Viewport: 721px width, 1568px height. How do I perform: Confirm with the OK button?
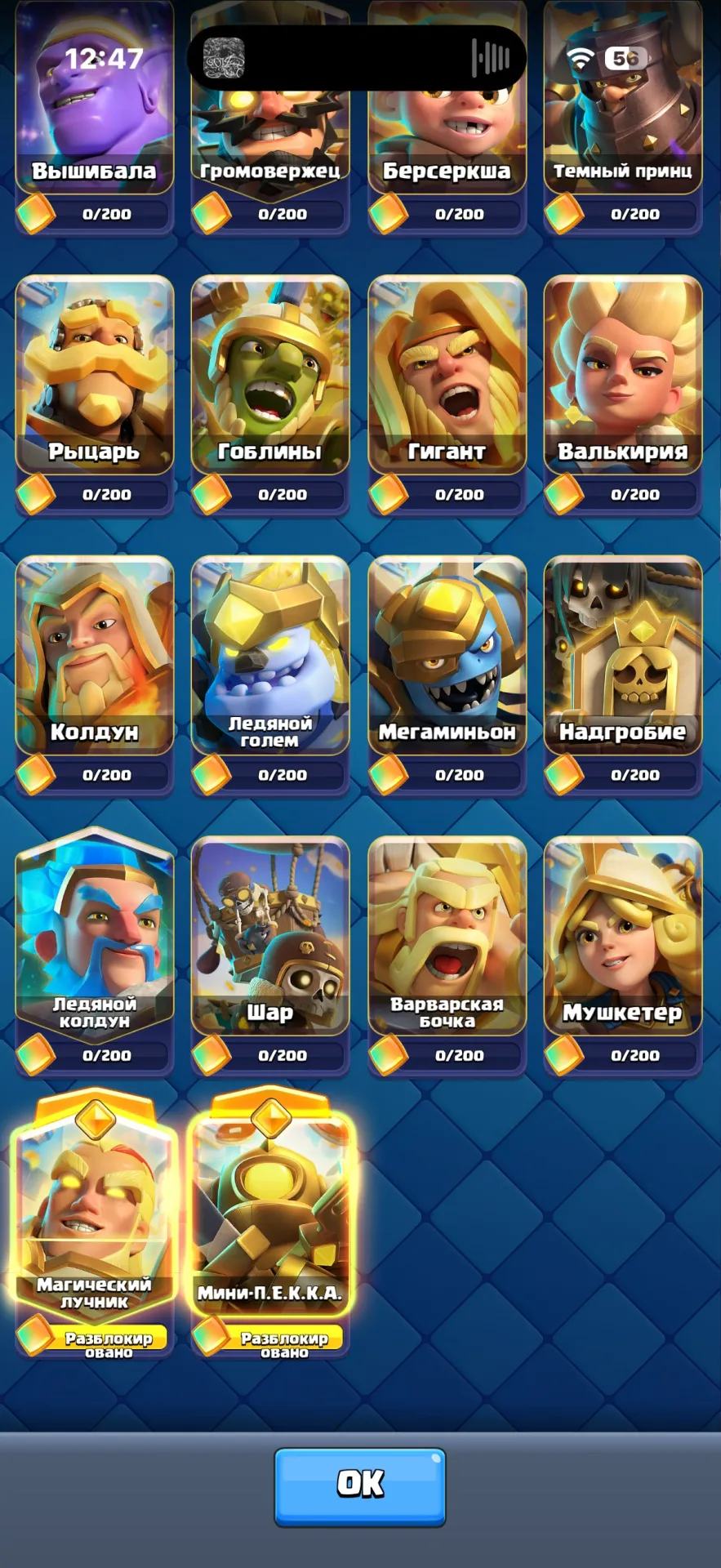pyautogui.click(x=360, y=1487)
